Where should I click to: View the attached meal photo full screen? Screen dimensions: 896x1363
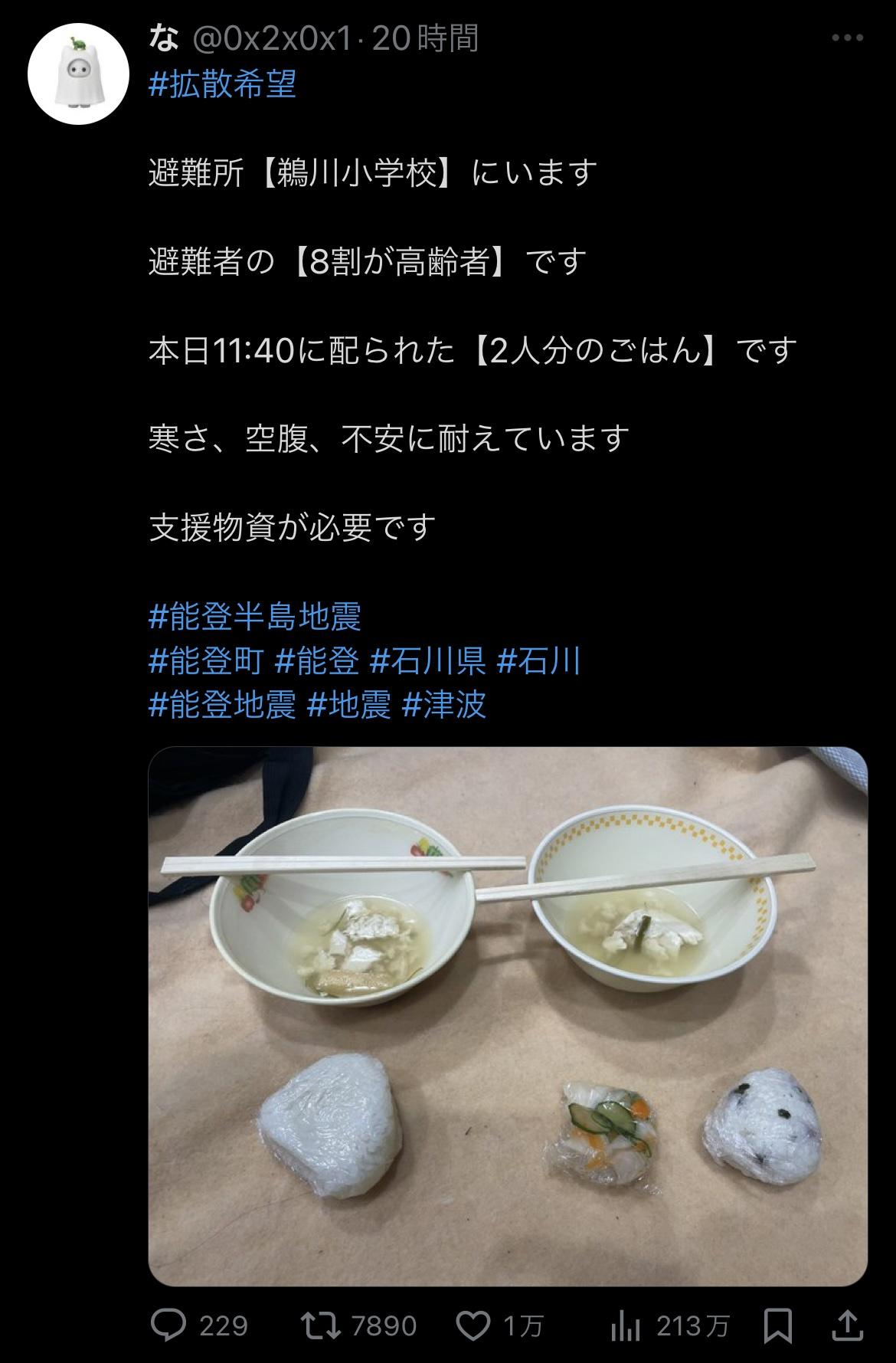tap(507, 1016)
